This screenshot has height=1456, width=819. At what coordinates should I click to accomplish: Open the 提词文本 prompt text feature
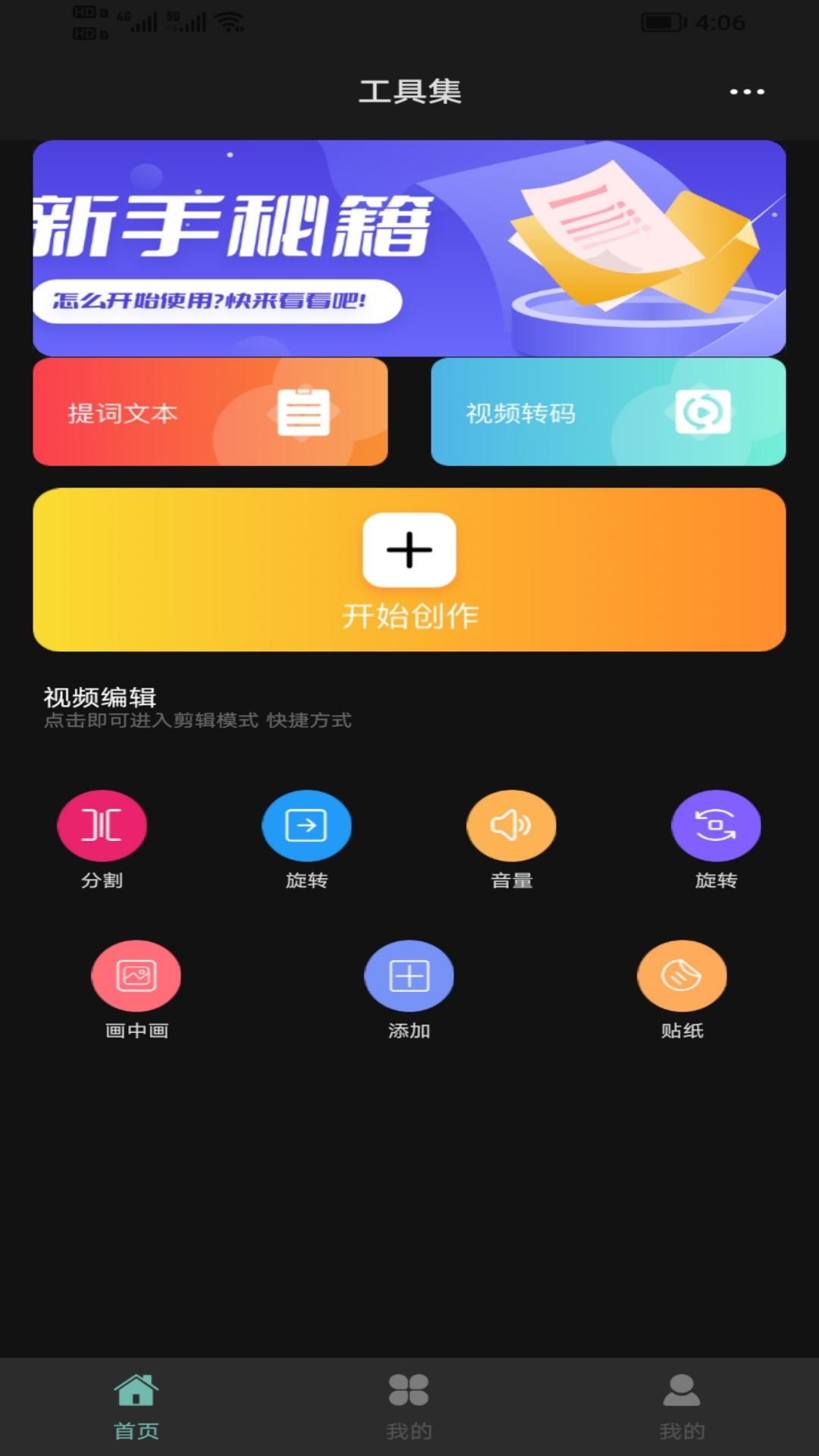(210, 413)
